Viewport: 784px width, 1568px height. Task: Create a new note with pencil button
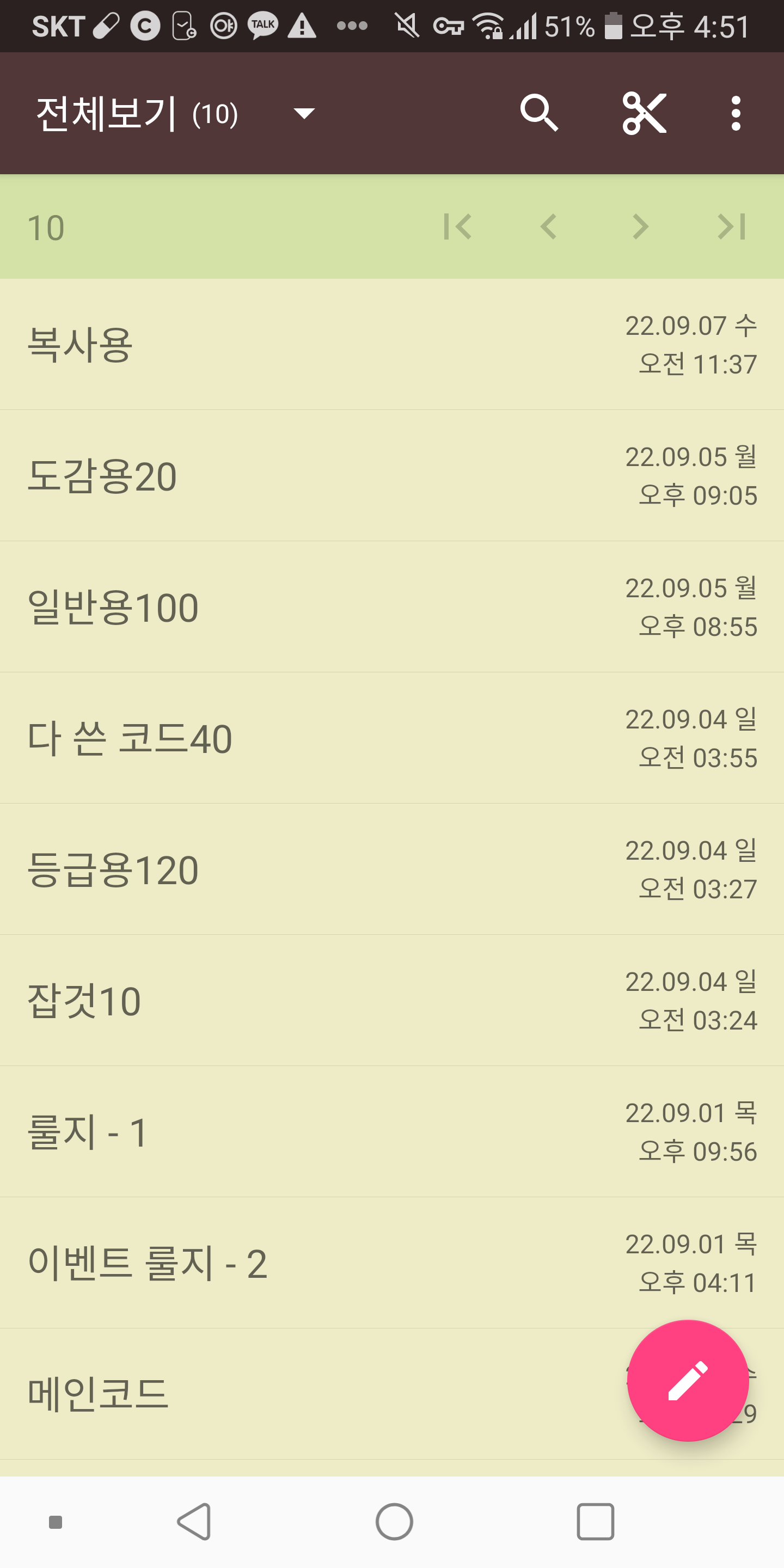point(688,1381)
